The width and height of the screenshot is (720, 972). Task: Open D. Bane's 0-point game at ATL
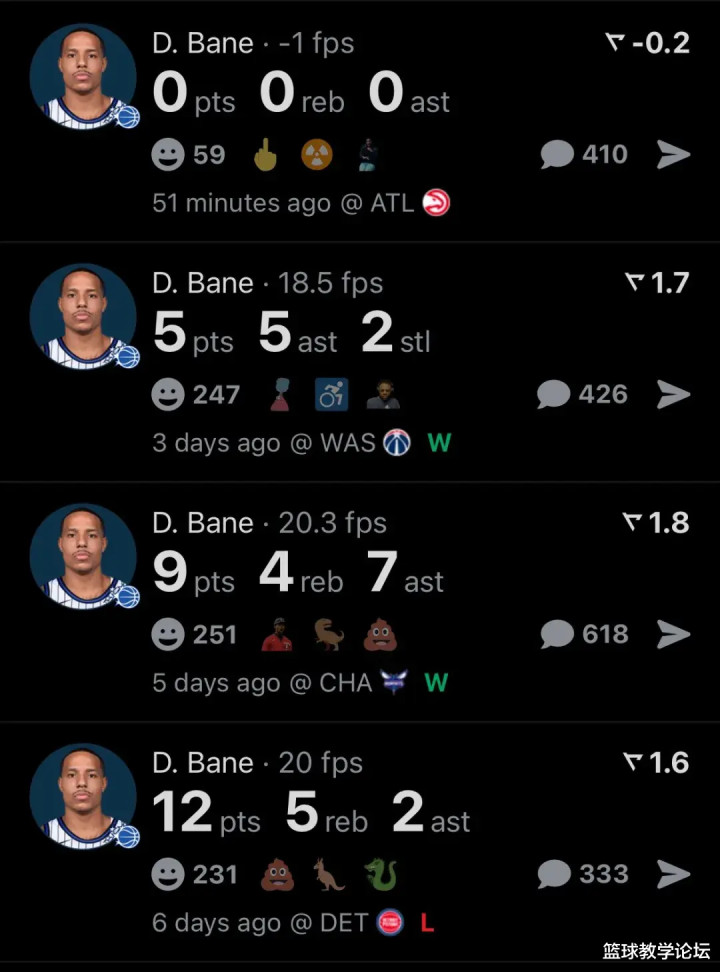[300, 94]
